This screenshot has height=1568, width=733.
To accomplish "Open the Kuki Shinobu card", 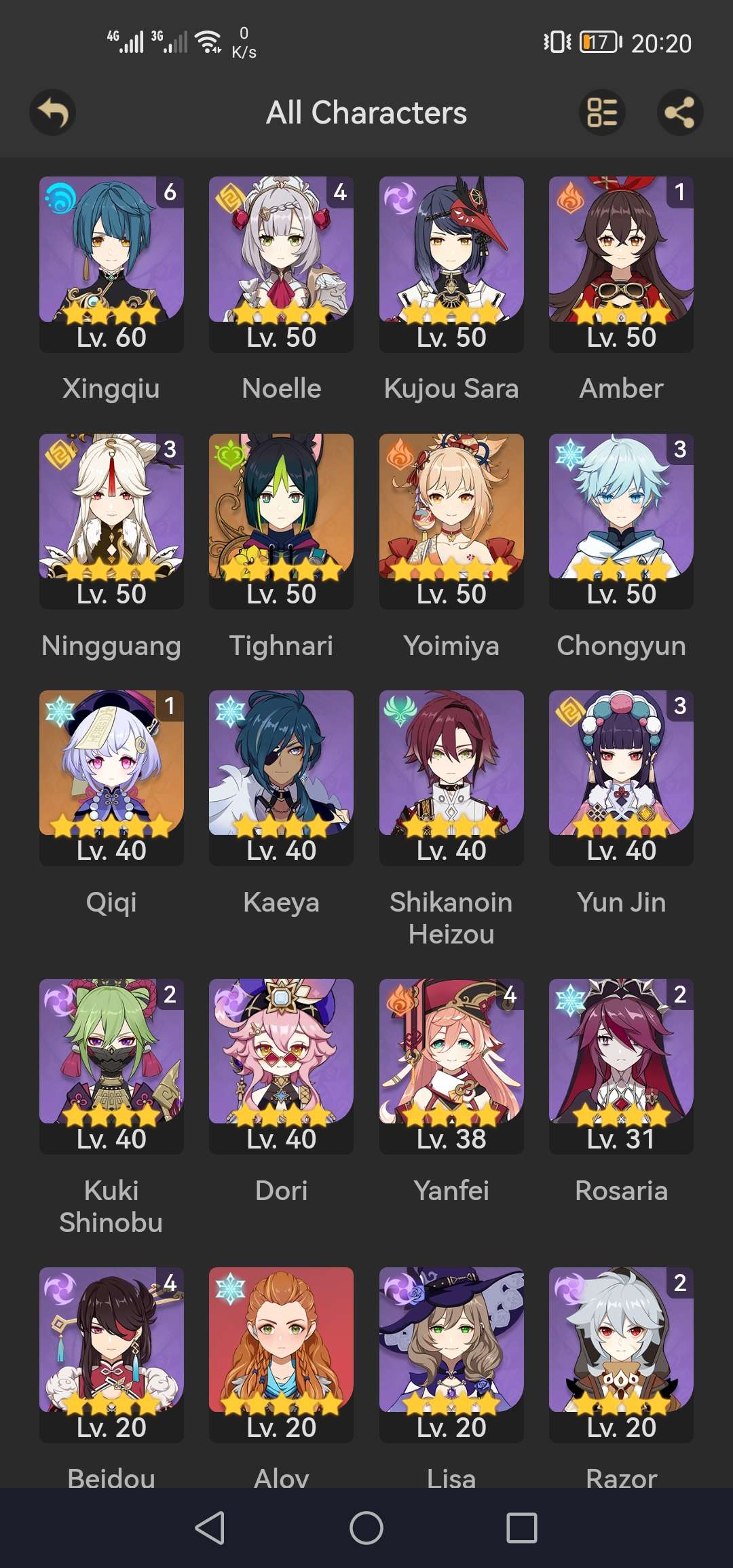I will (x=111, y=1066).
